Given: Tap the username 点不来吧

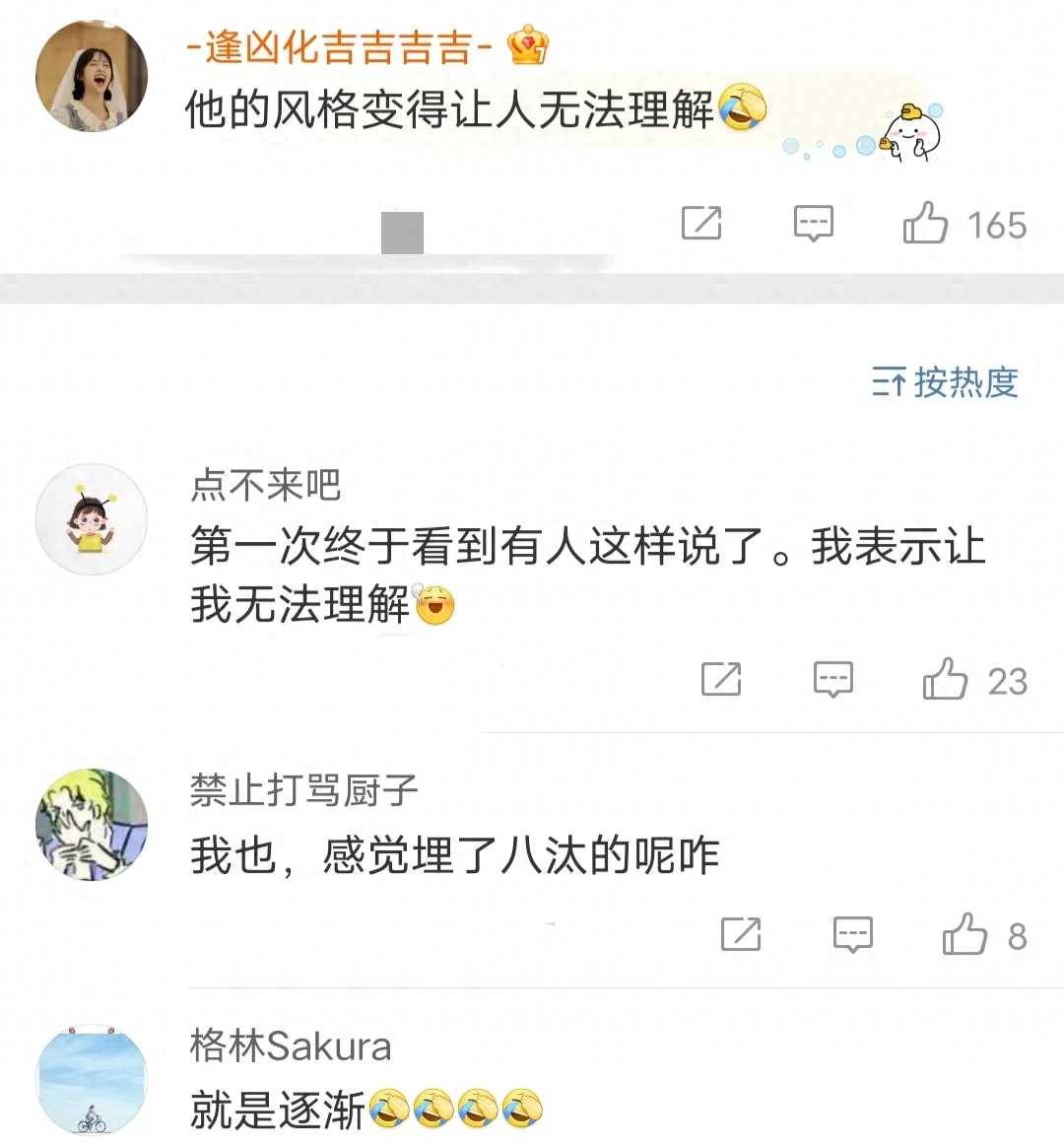Looking at the screenshot, I should coord(266,485).
